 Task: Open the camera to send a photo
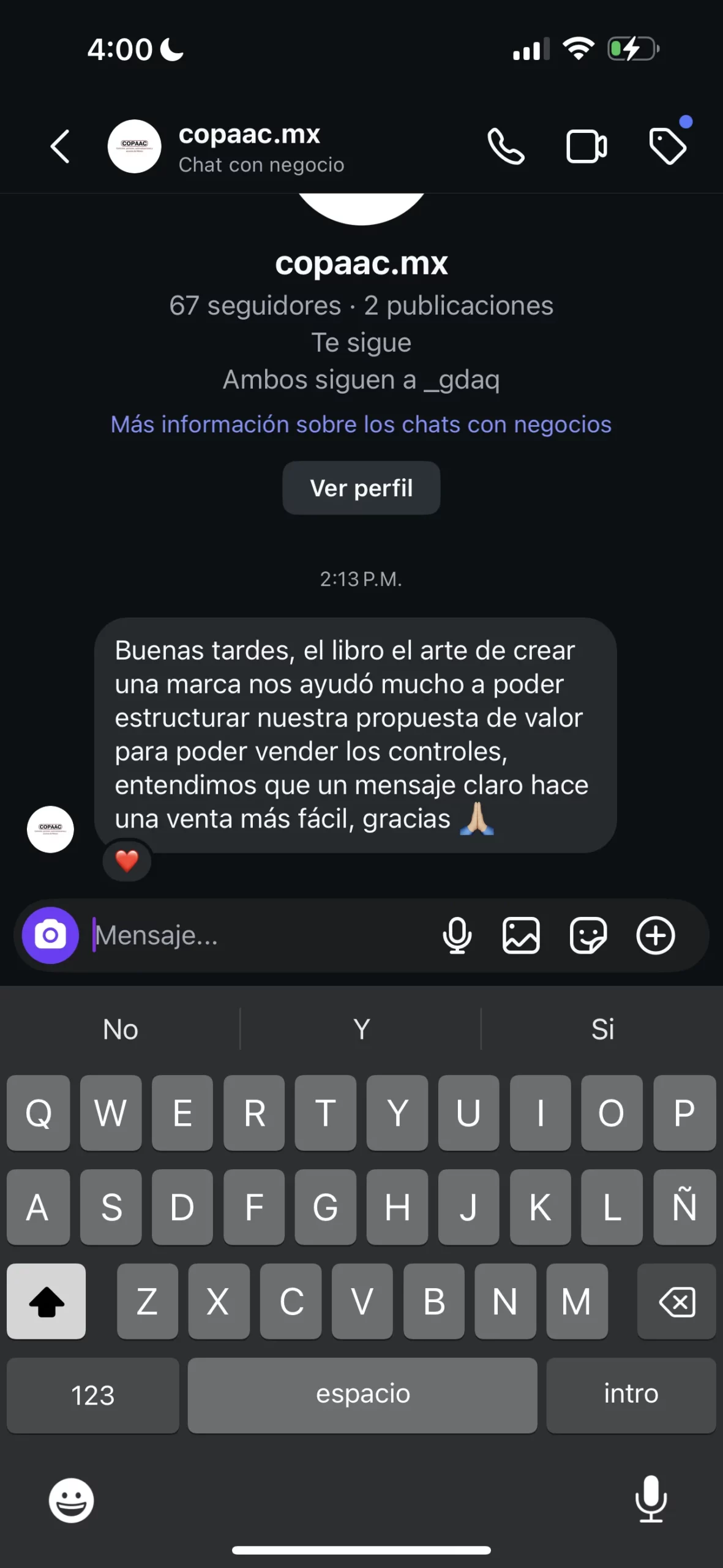tap(50, 935)
